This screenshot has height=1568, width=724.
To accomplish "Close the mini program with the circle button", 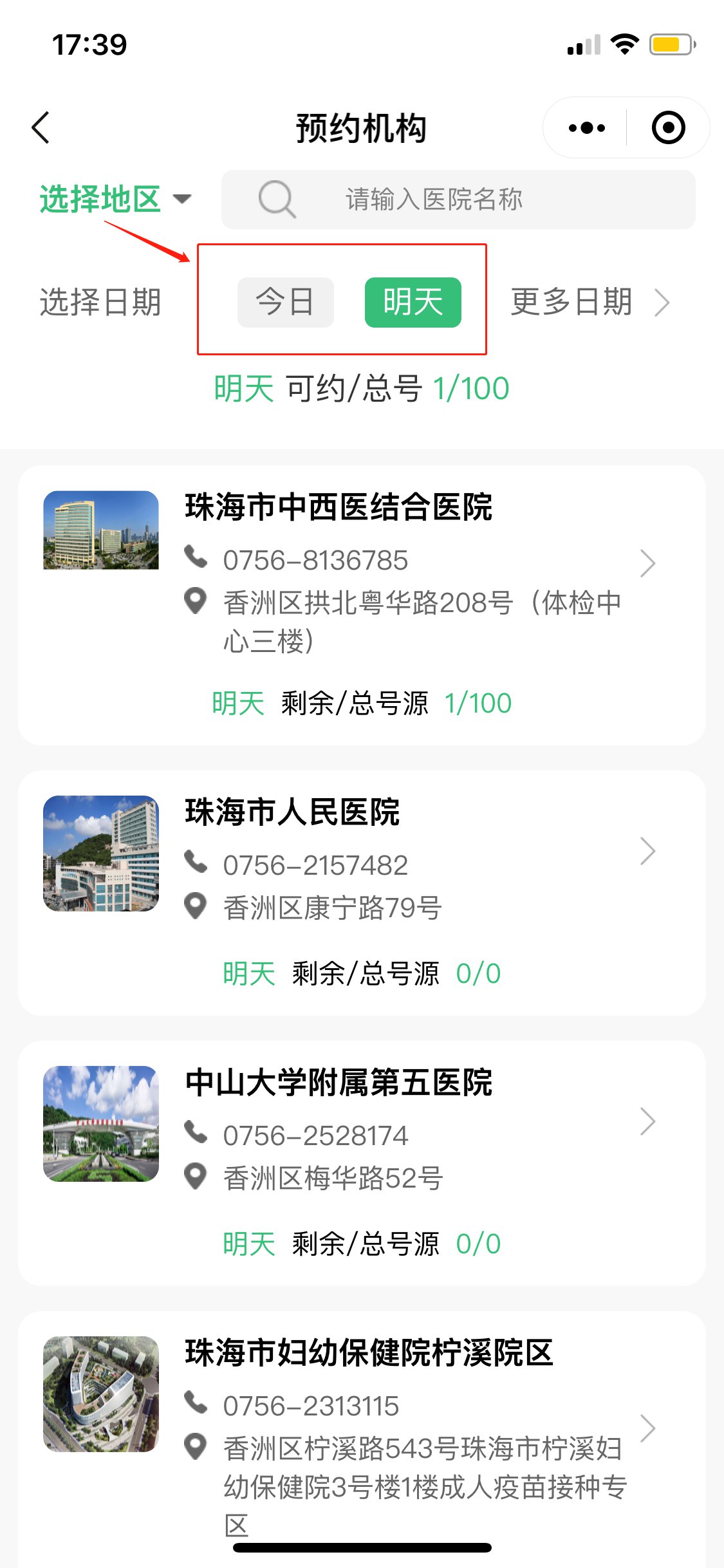I will click(668, 127).
